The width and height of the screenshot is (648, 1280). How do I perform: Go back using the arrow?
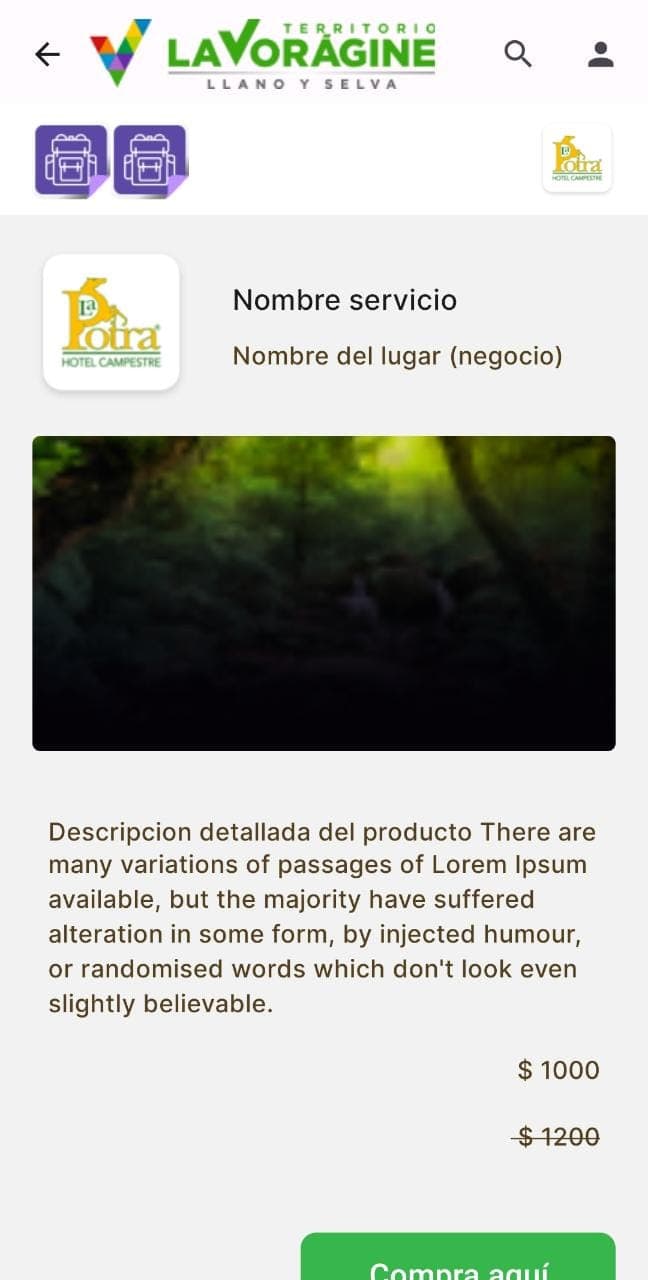[x=47, y=54]
